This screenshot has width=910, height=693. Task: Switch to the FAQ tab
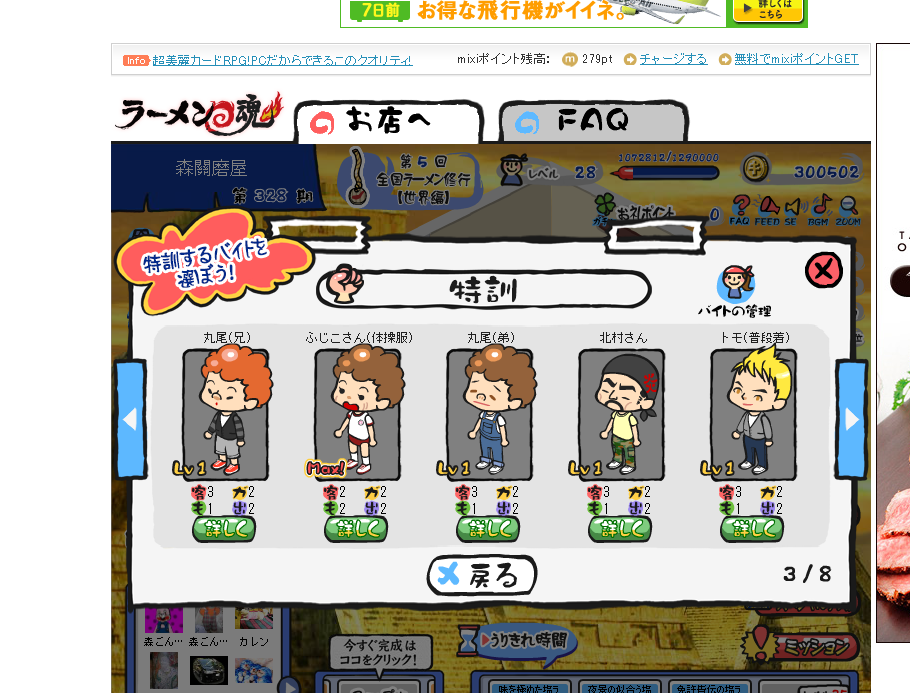pyautogui.click(x=592, y=123)
